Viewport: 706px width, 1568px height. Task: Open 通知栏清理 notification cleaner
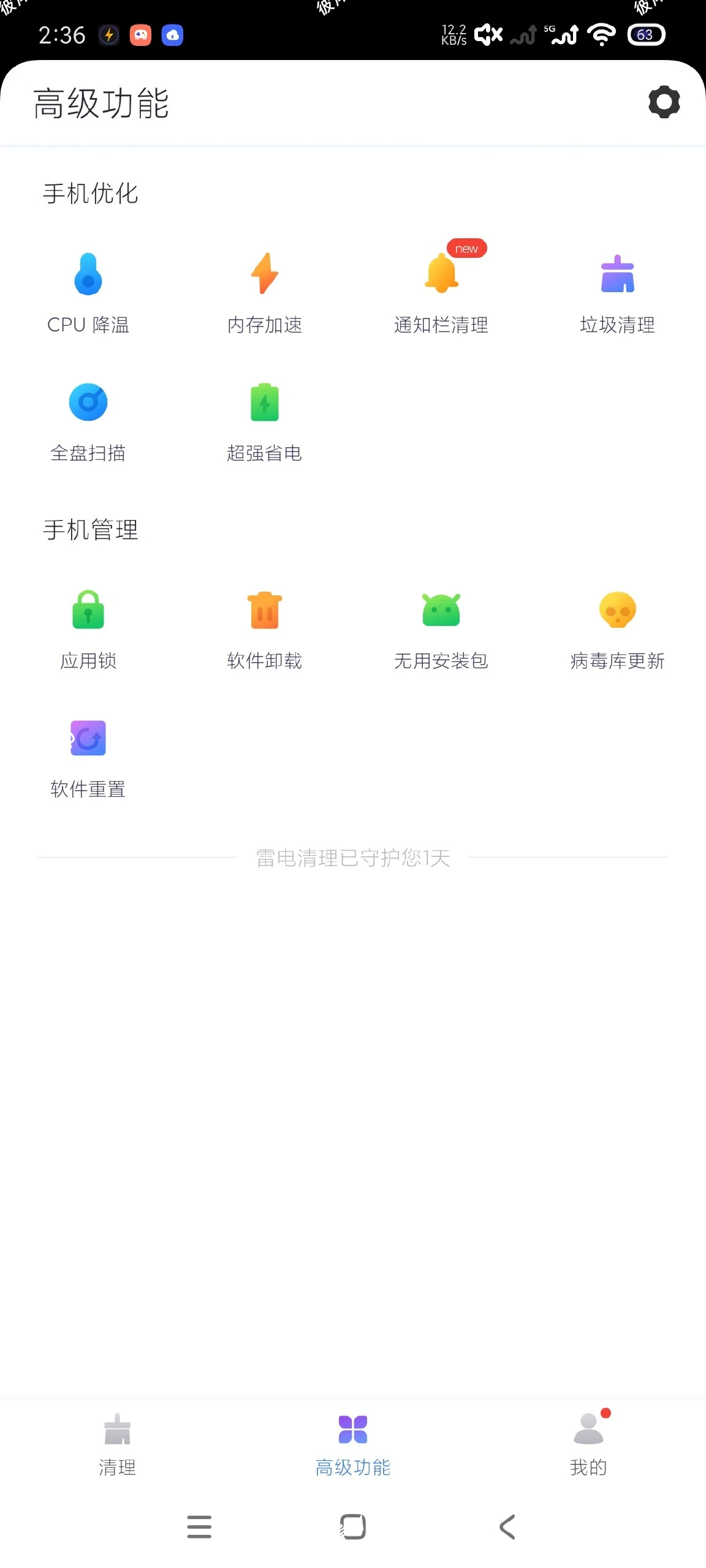pyautogui.click(x=441, y=291)
